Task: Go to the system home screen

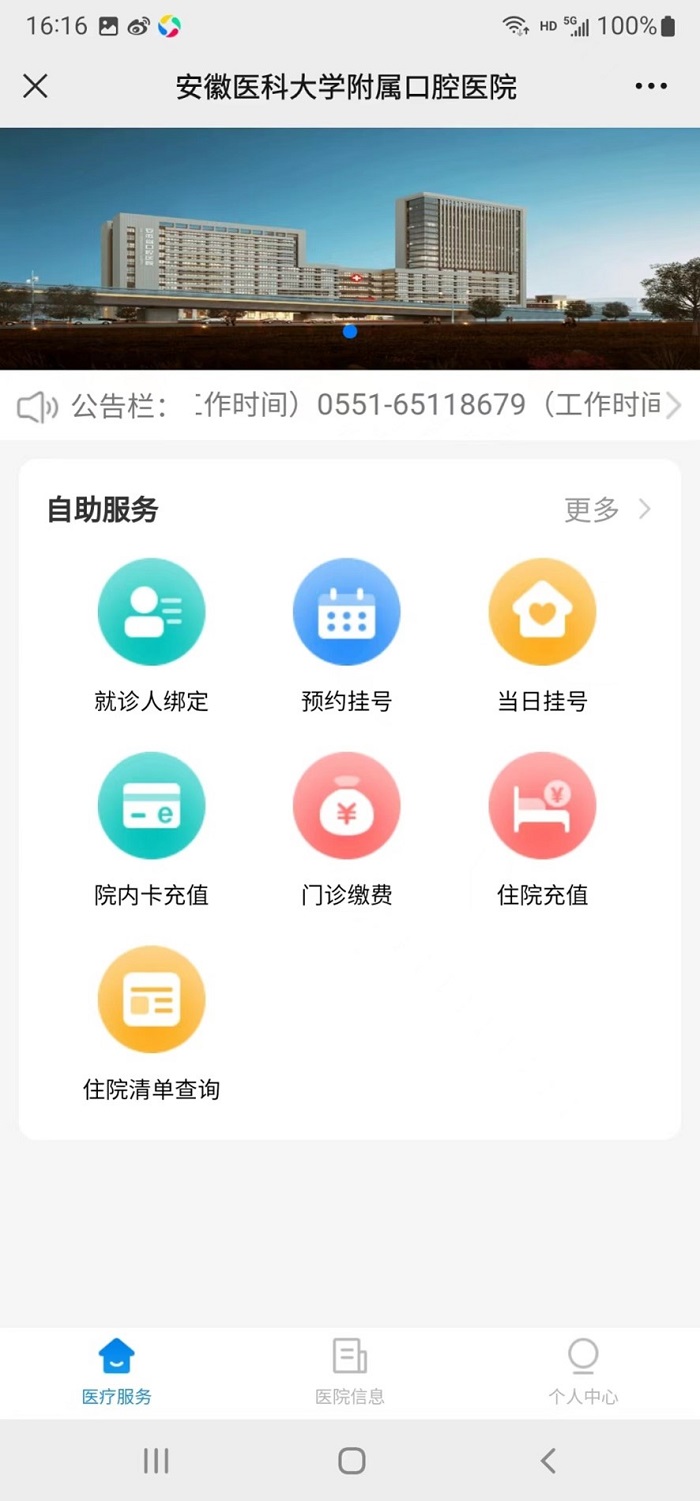Action: click(351, 1461)
